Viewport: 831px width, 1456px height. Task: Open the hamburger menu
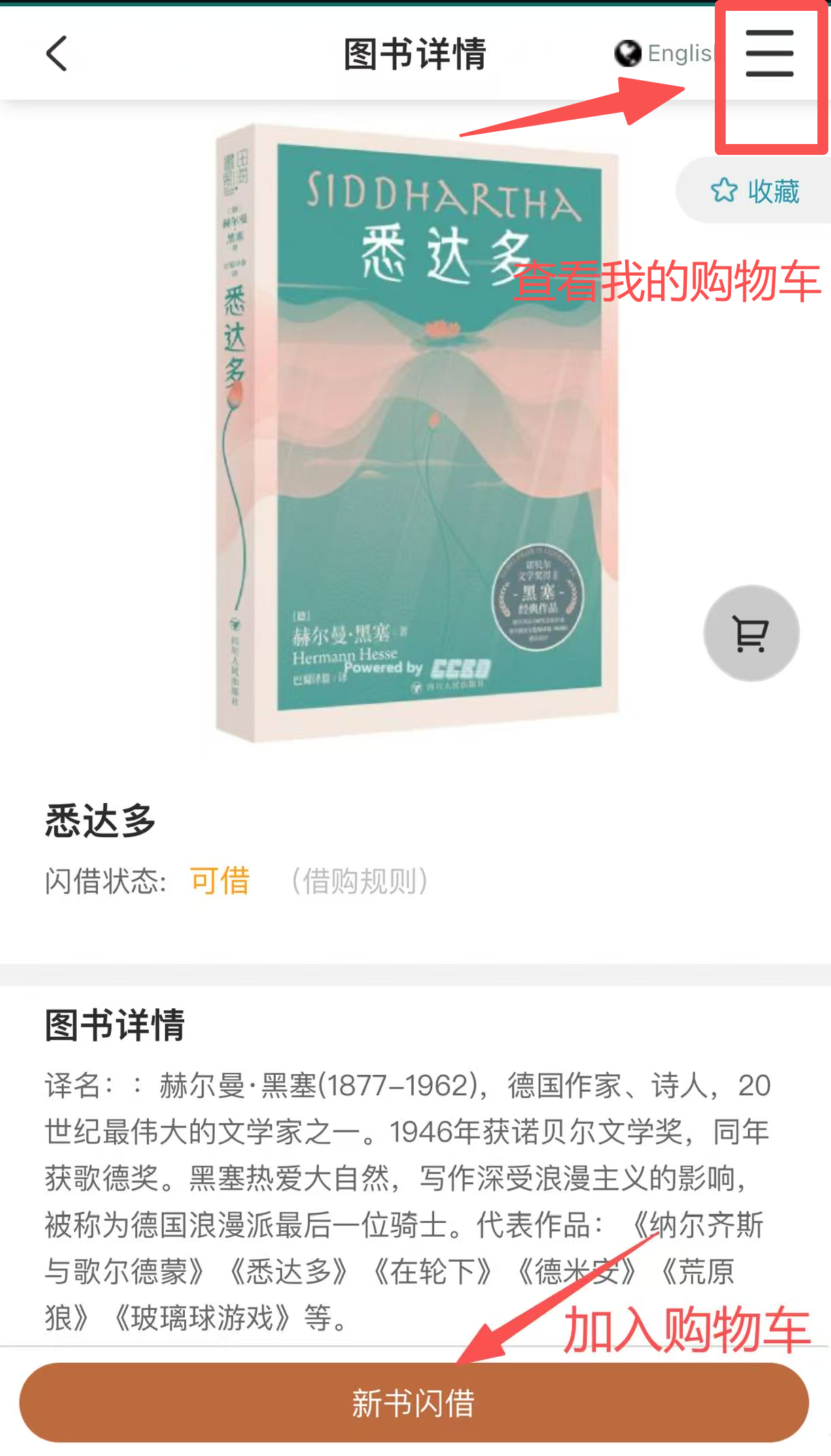(769, 54)
